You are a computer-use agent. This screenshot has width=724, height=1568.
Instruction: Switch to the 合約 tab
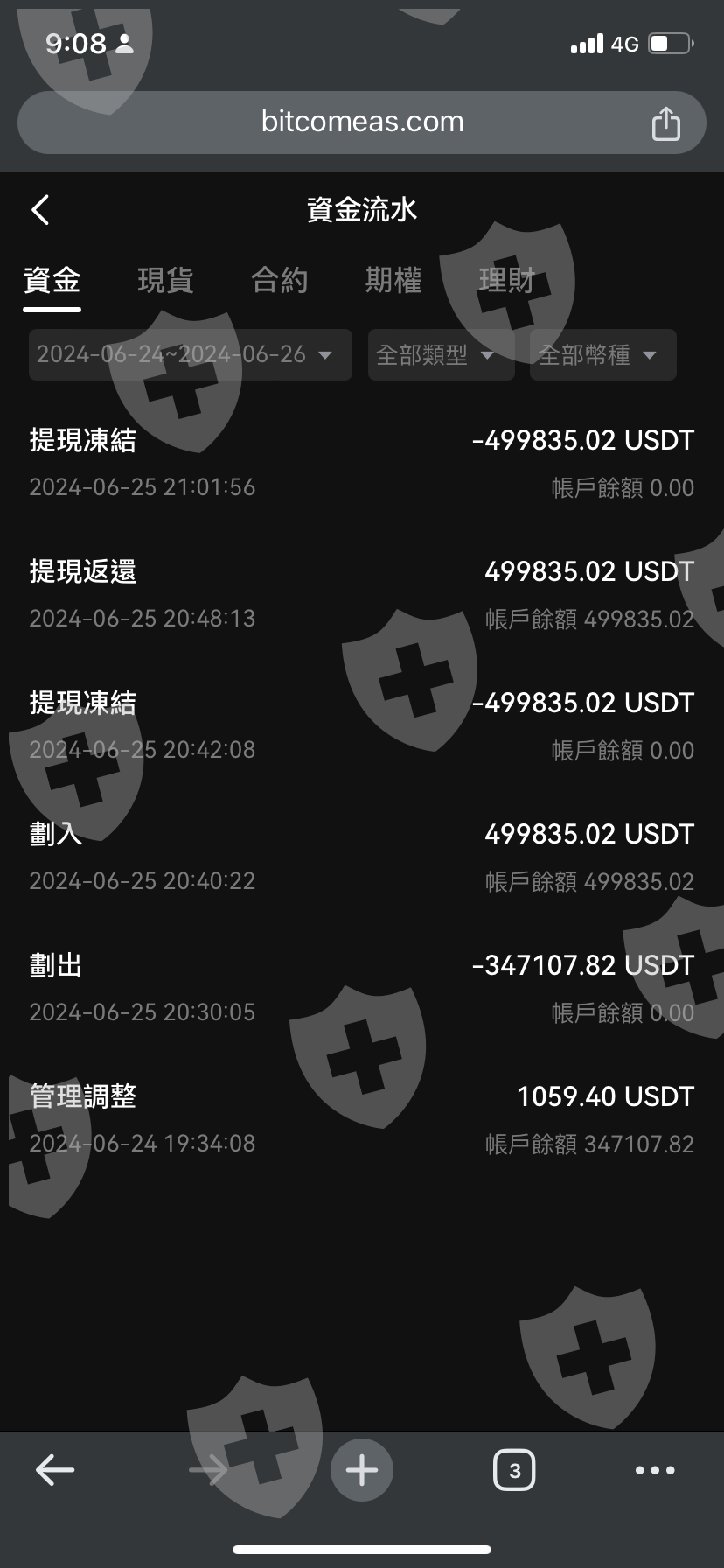[279, 281]
